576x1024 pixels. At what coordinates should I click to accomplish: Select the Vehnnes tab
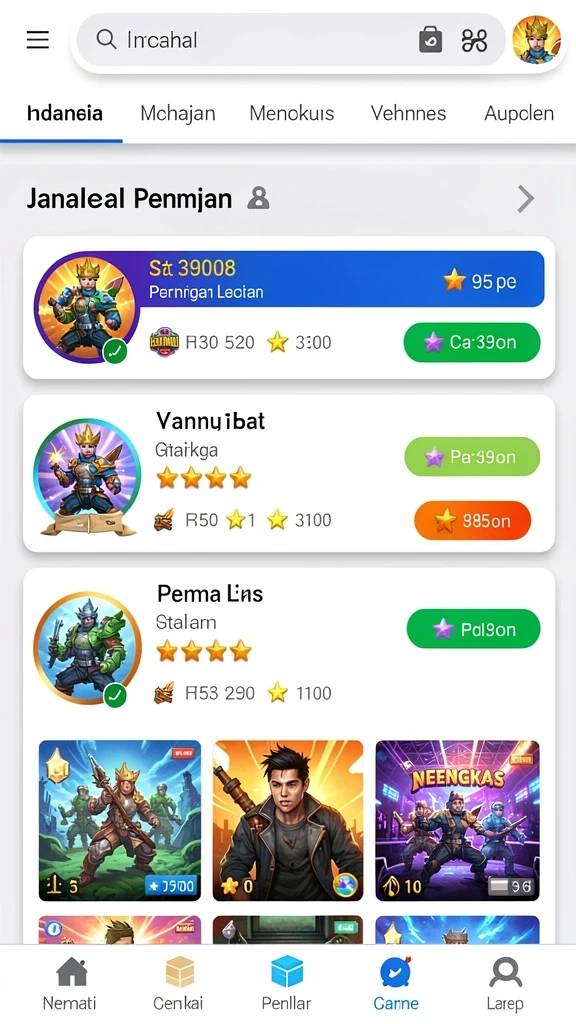click(x=409, y=113)
